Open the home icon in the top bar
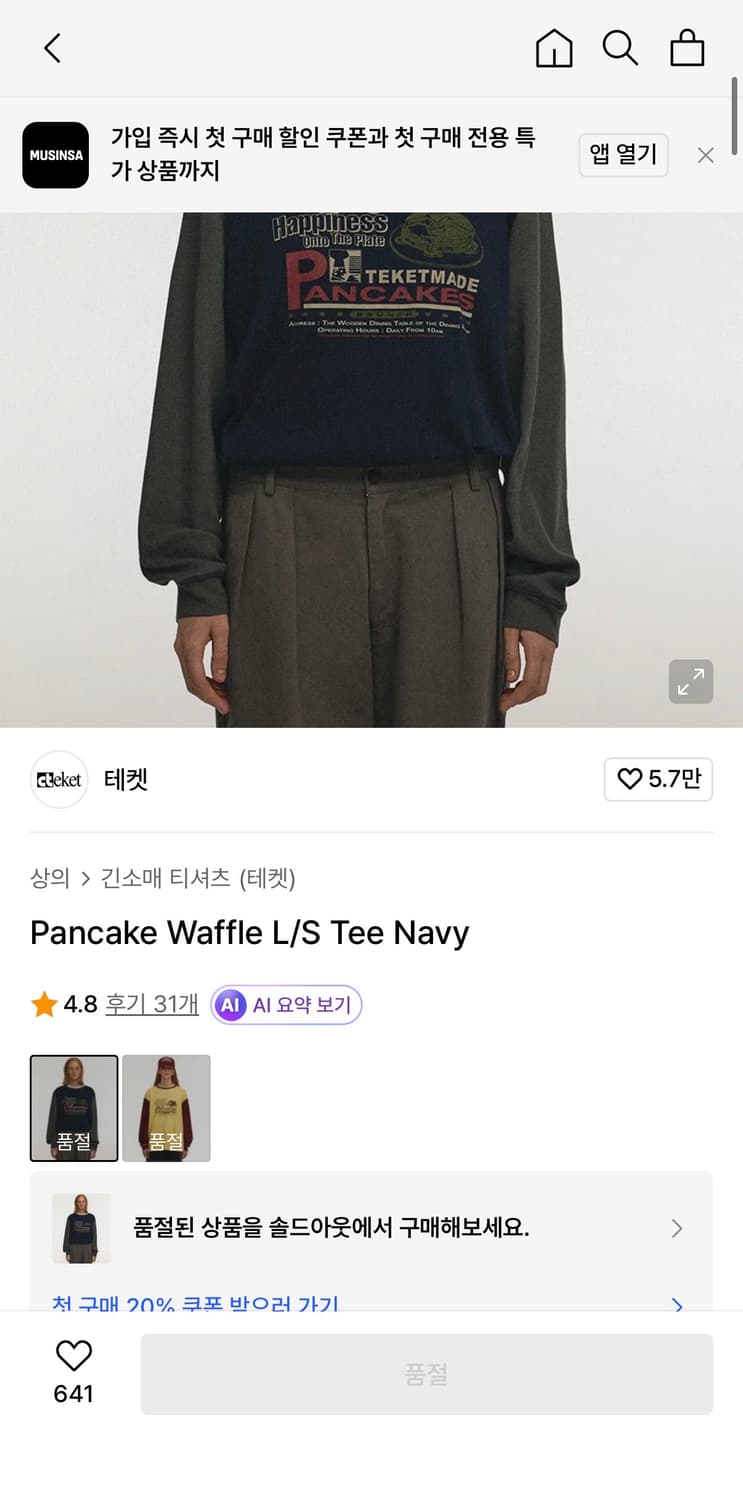 (x=554, y=47)
